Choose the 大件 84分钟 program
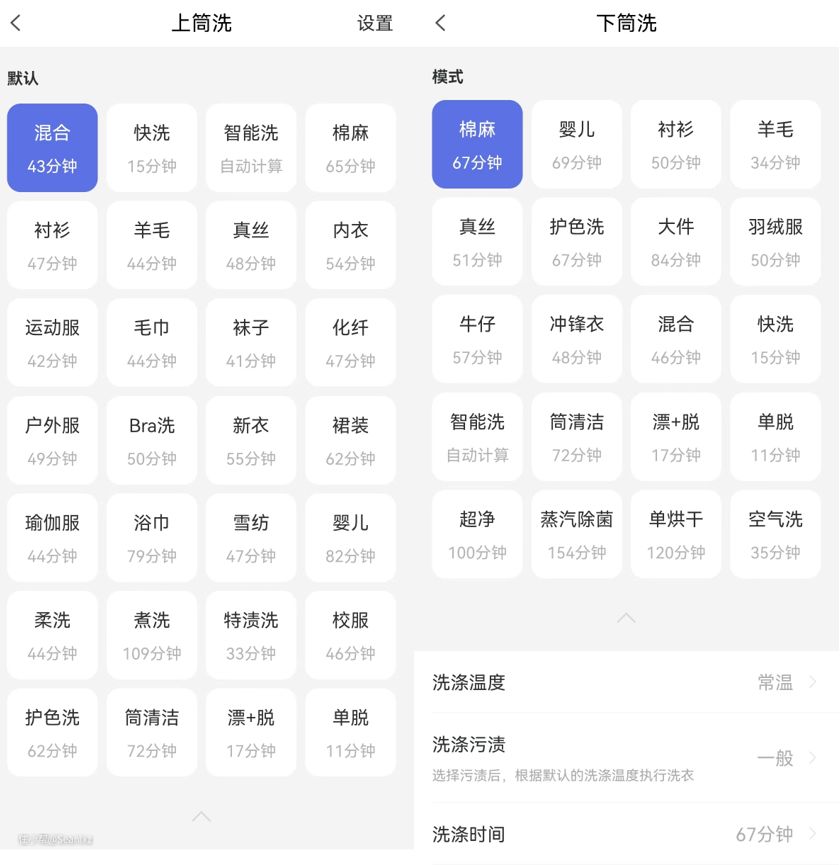The width and height of the screenshot is (840, 865). tap(676, 242)
